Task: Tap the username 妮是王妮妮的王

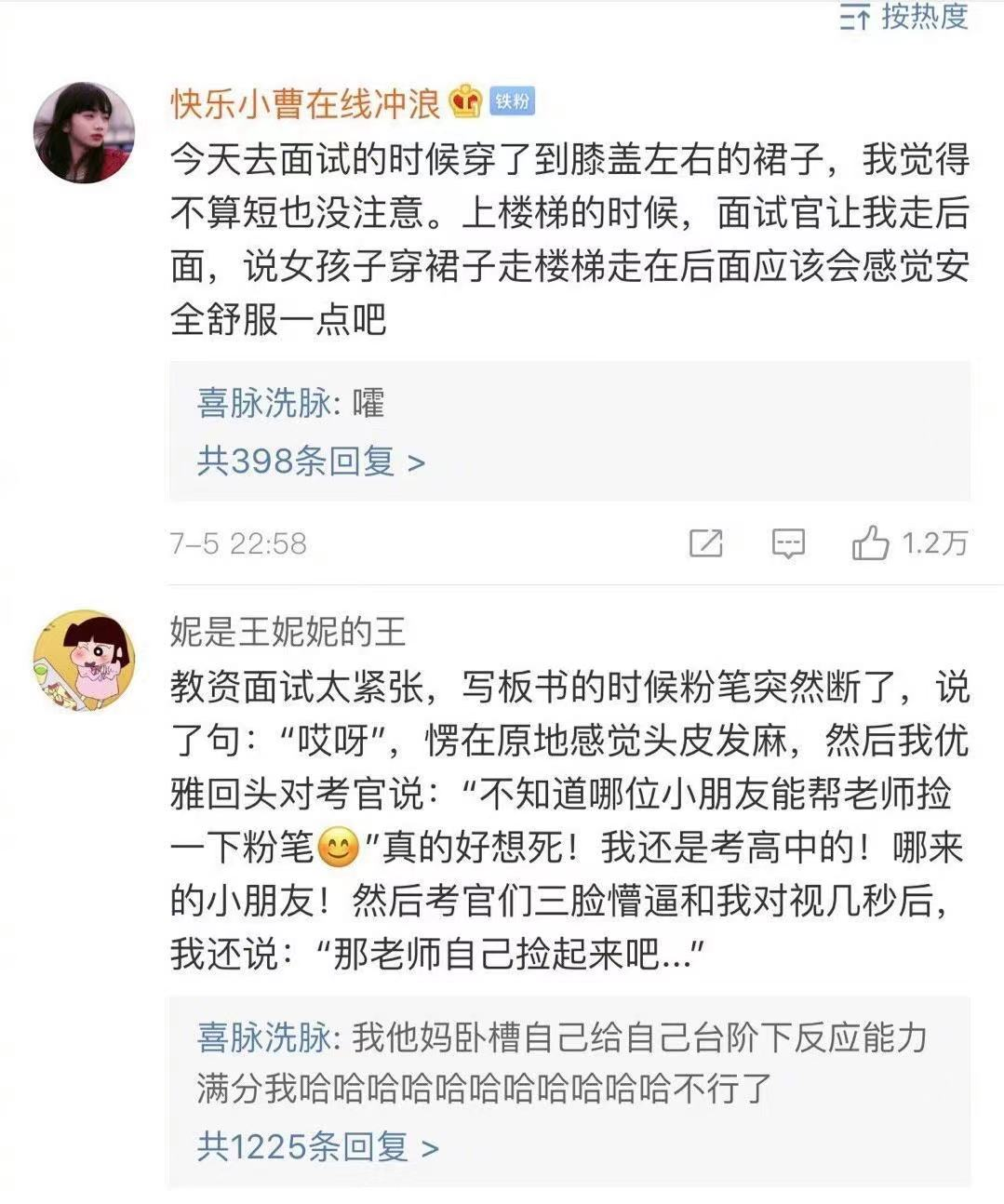Action: [288, 632]
